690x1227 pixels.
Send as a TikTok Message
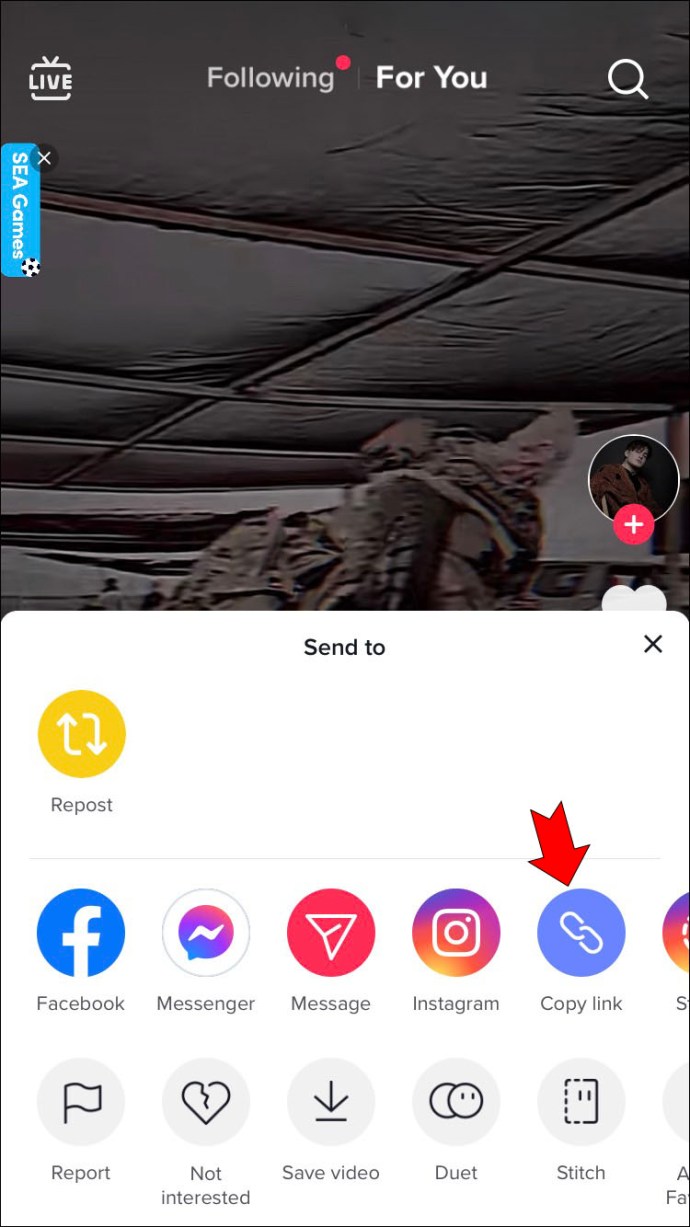click(x=331, y=932)
